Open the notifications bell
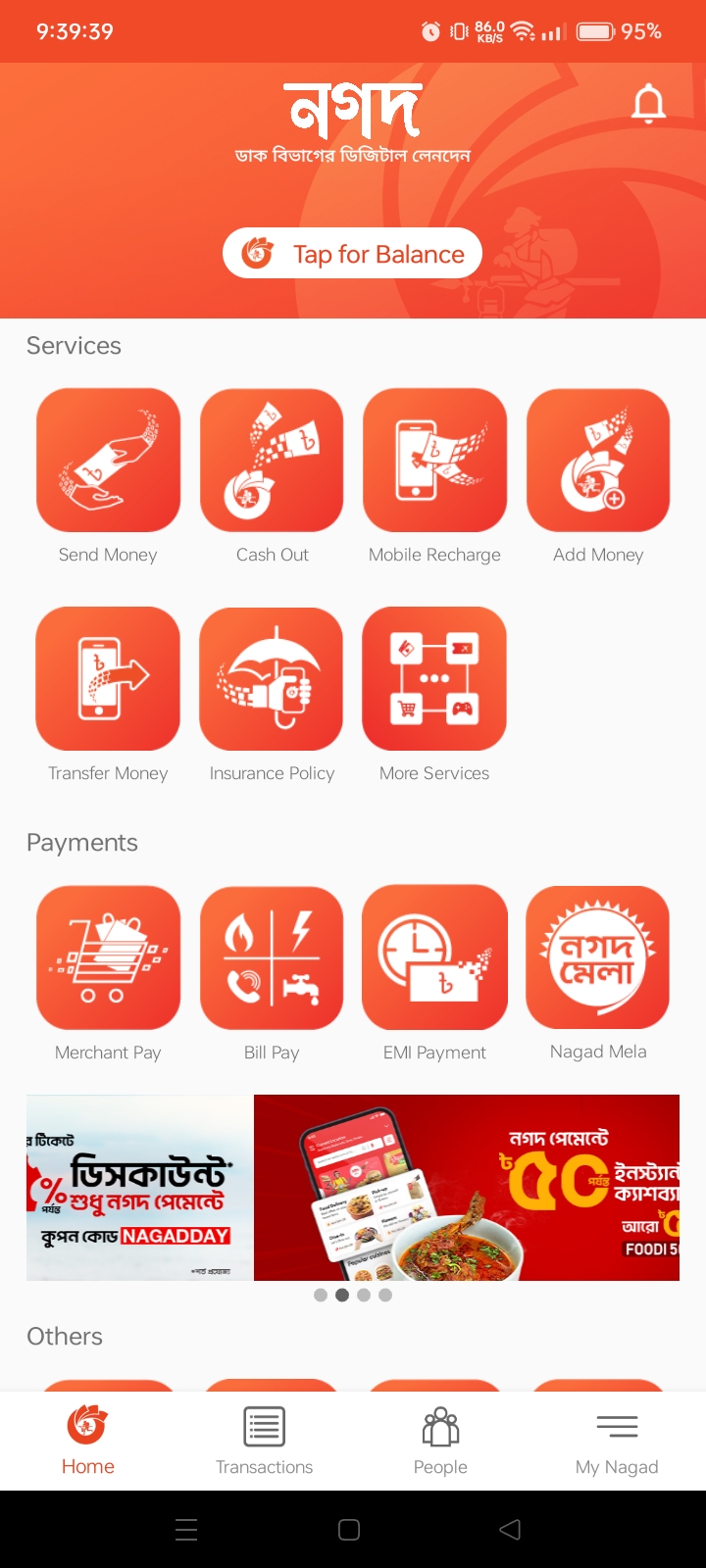Image resolution: width=706 pixels, height=1568 pixels. pyautogui.click(x=648, y=104)
